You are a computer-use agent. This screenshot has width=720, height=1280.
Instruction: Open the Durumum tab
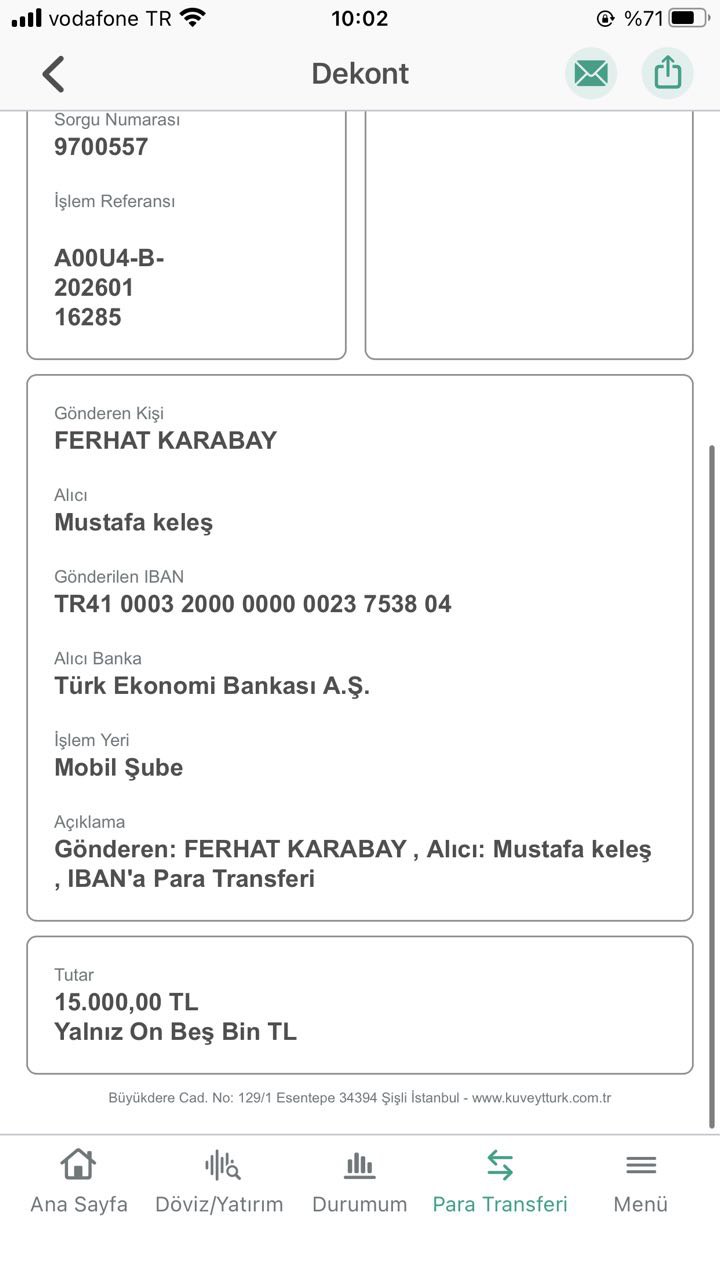(360, 1181)
